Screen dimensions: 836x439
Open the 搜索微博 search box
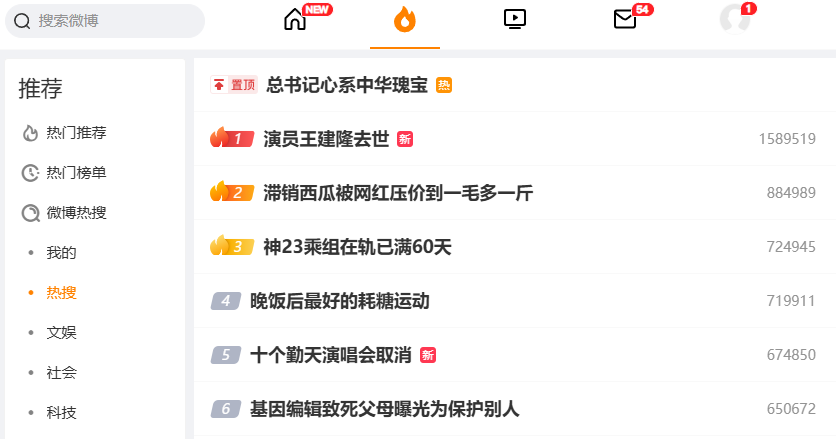click(x=105, y=21)
